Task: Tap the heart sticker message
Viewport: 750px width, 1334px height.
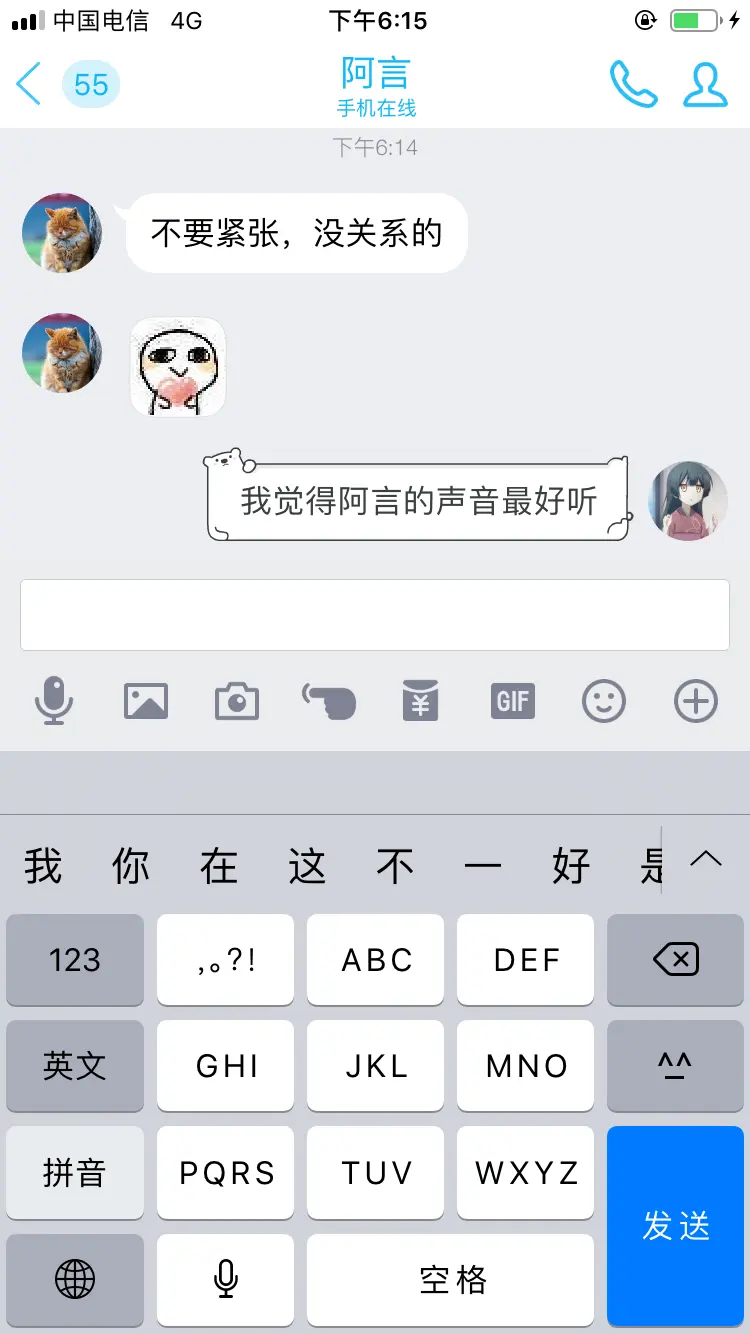Action: (x=178, y=366)
